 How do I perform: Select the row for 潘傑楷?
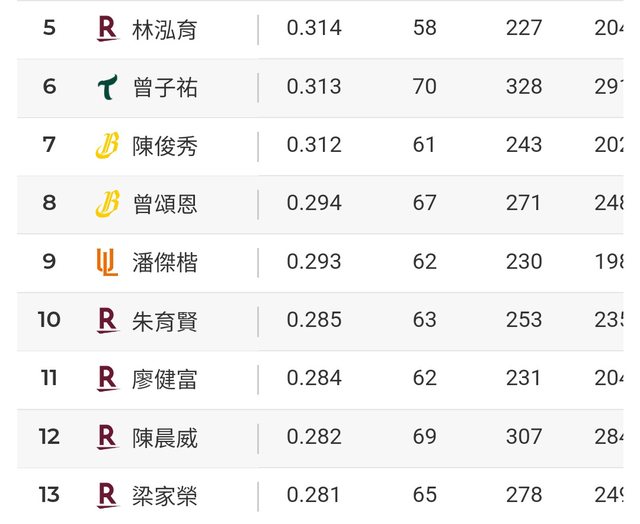pos(165,262)
